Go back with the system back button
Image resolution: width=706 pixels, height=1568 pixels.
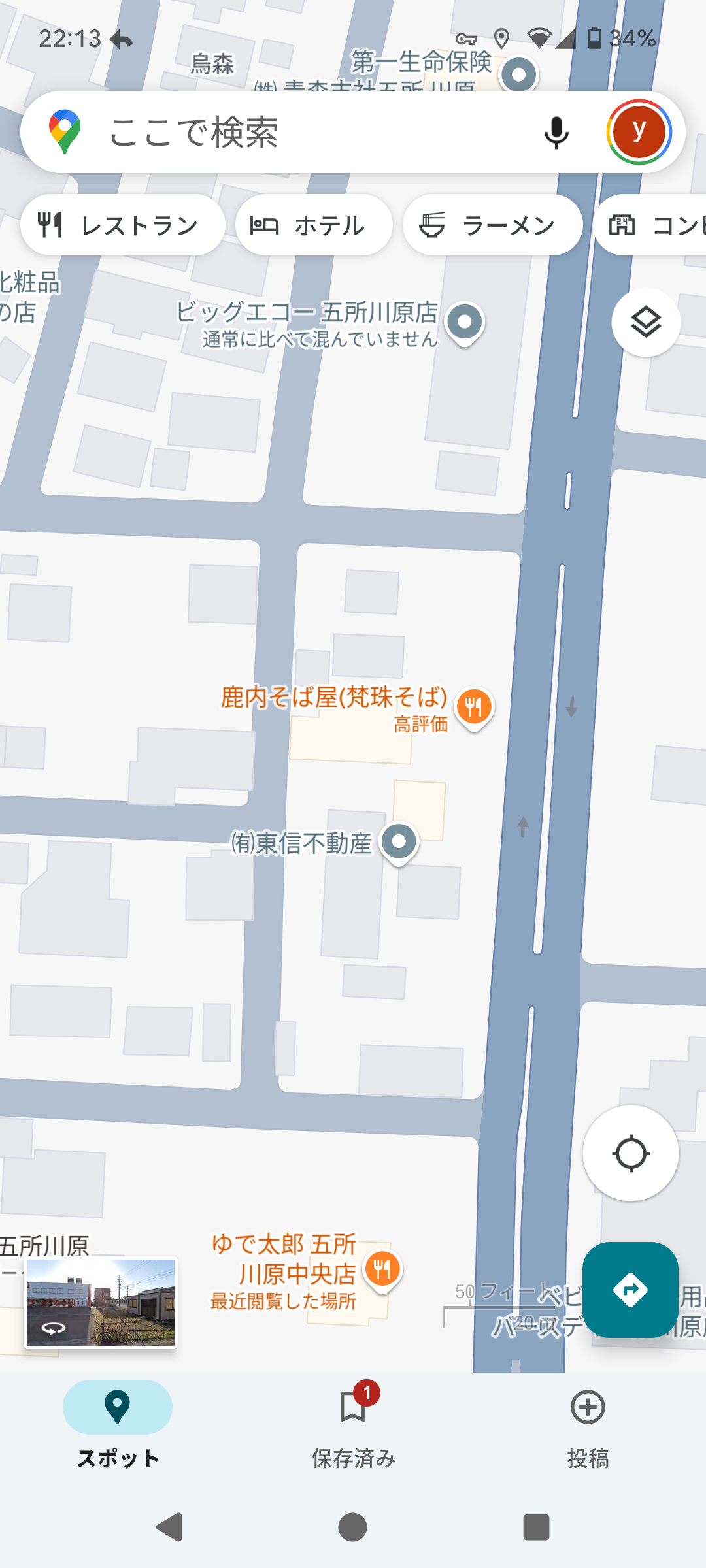click(x=169, y=1527)
